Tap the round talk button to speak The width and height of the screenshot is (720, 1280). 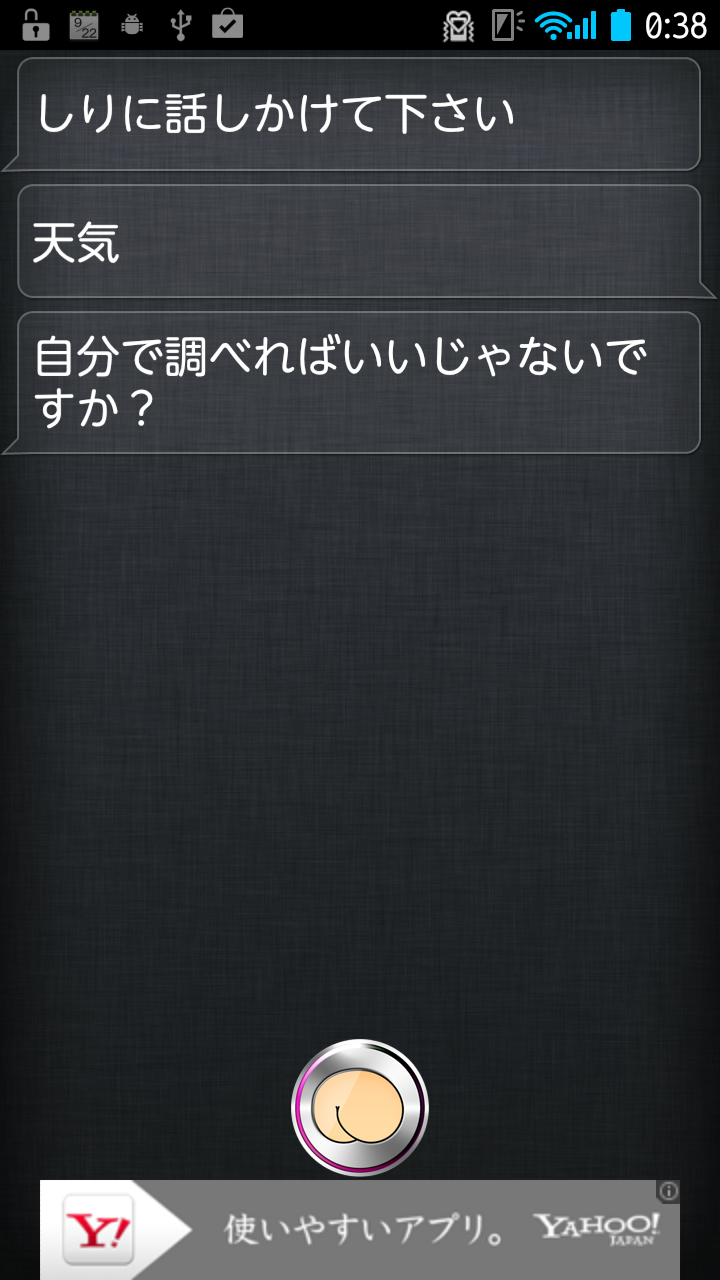(360, 1108)
